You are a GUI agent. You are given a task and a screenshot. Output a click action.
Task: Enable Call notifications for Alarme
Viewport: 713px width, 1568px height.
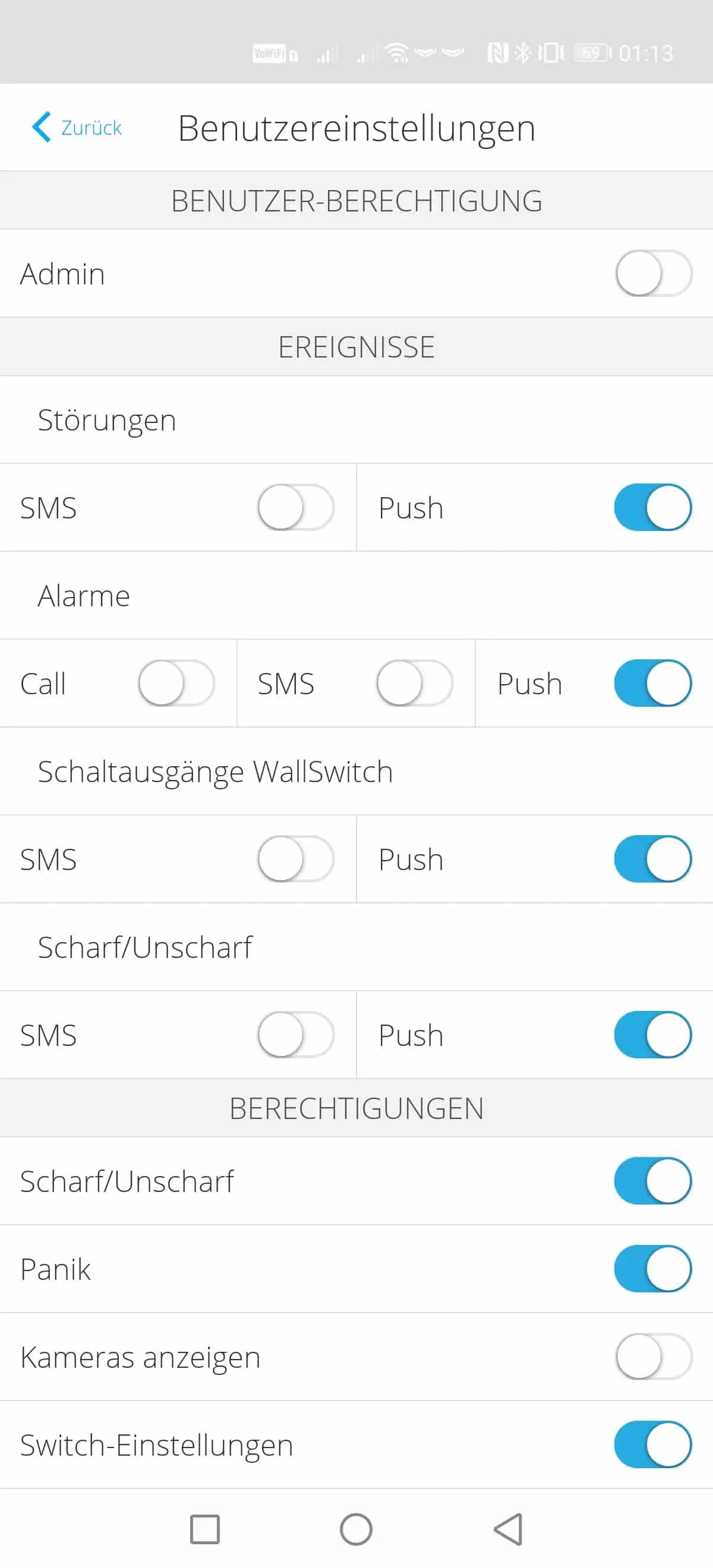click(x=176, y=683)
